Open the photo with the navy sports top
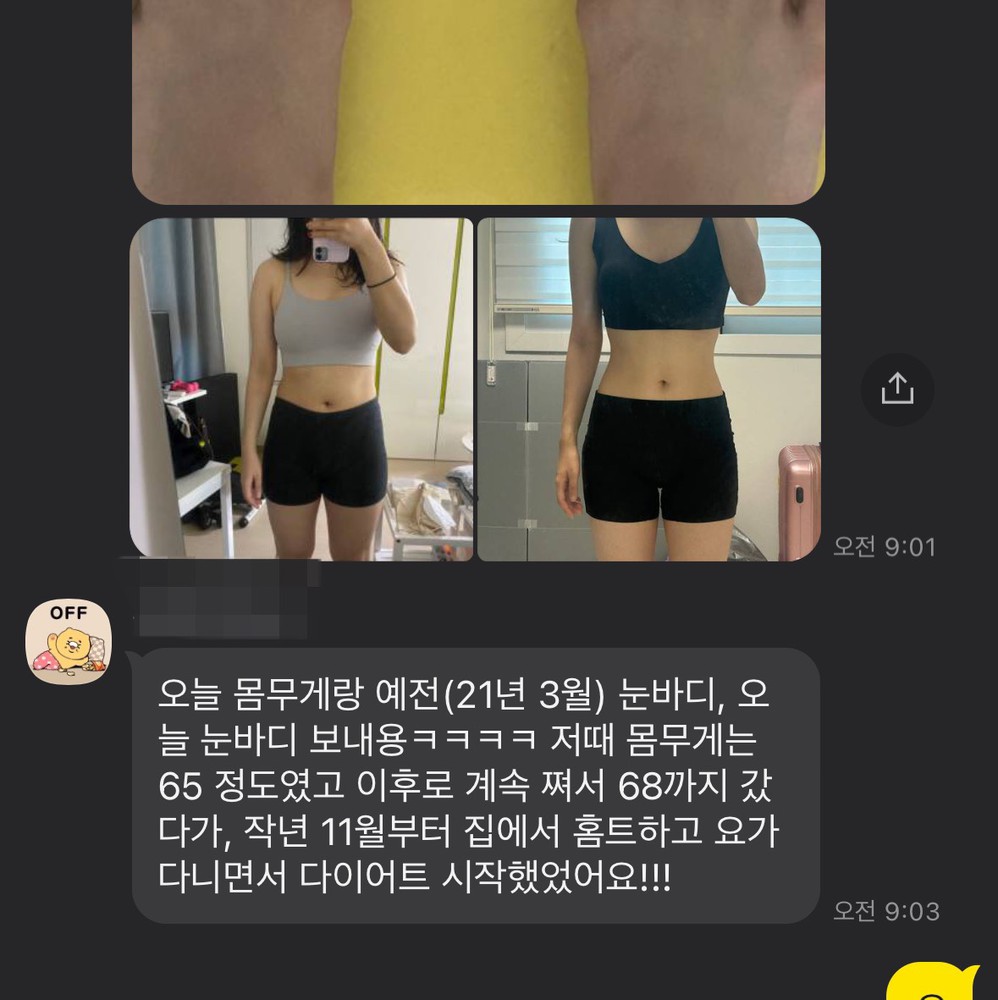Image resolution: width=998 pixels, height=1000 pixels. [x=649, y=389]
